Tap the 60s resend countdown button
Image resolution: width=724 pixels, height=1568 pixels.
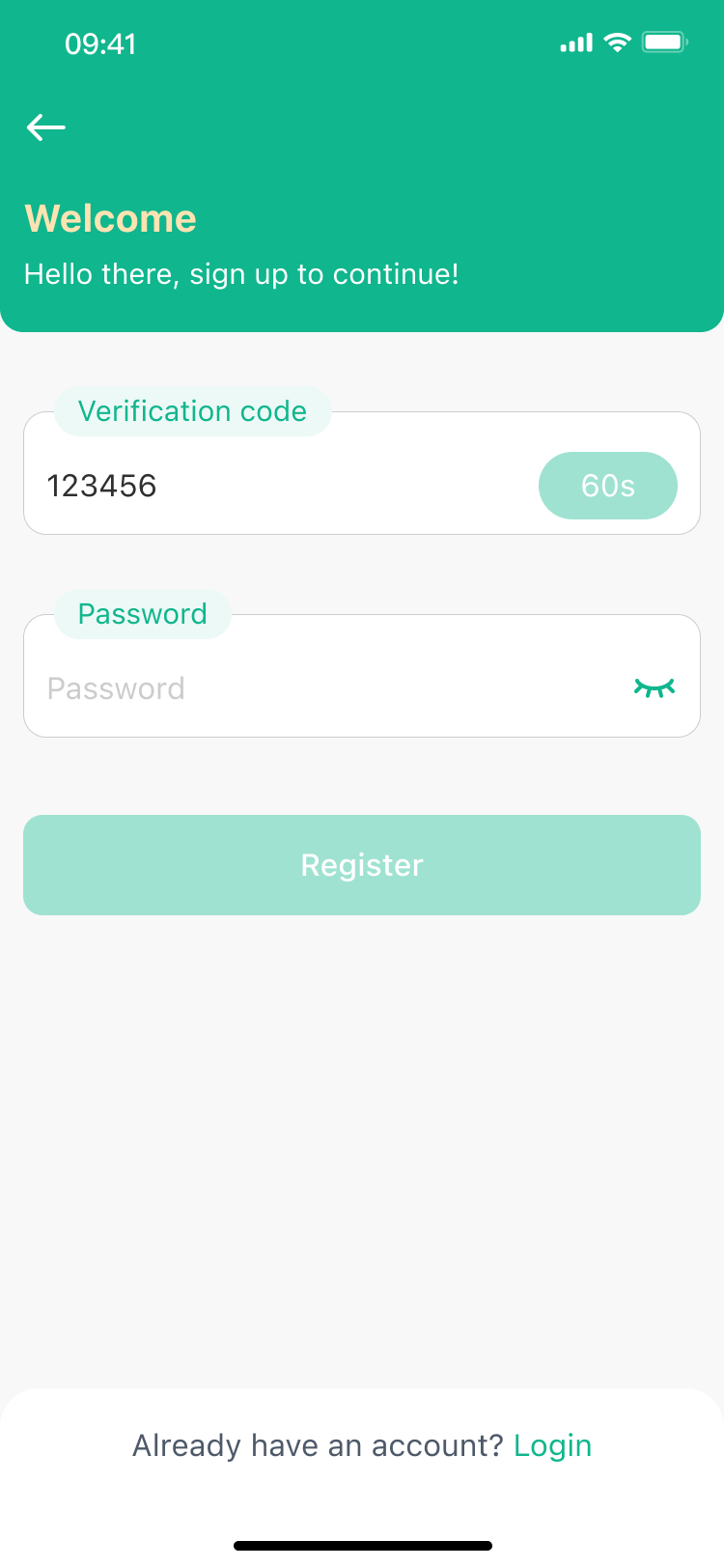(607, 486)
